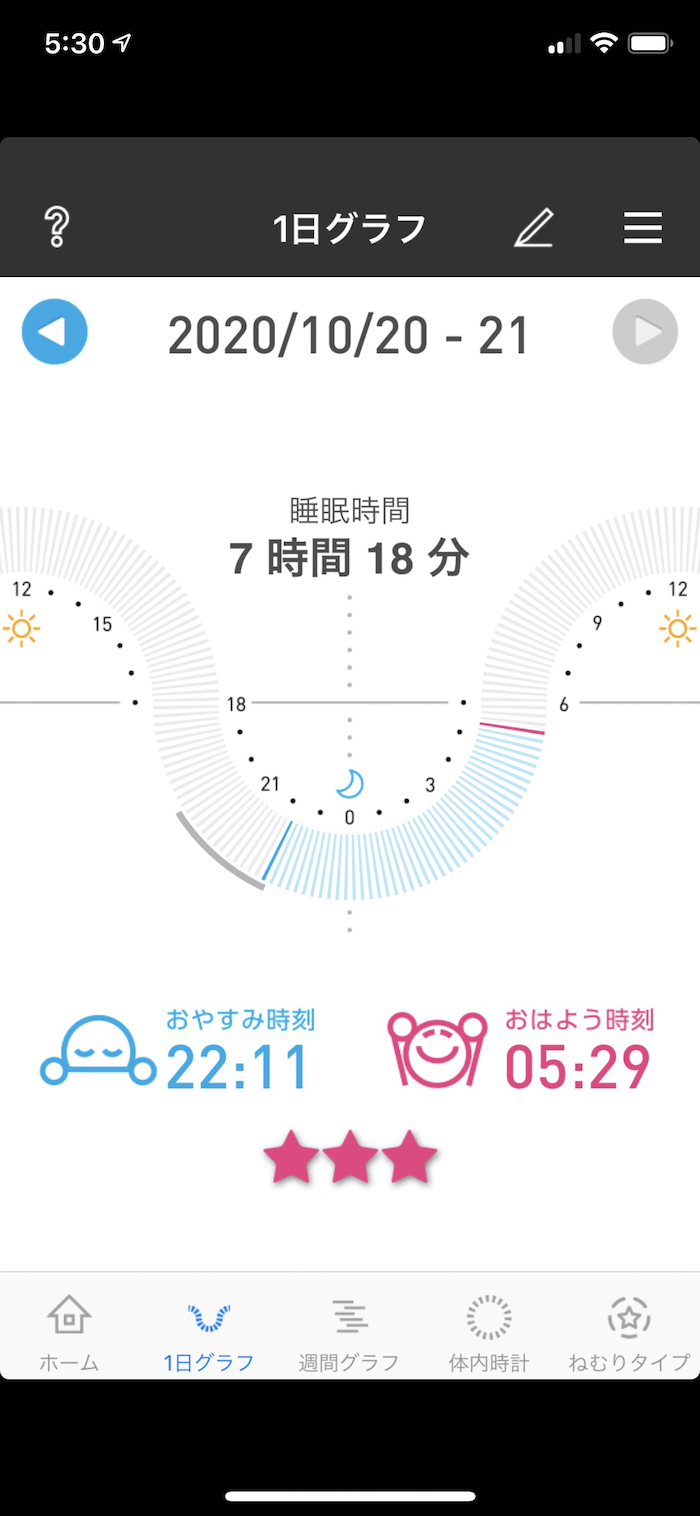Go to the previous day's graph
The height and width of the screenshot is (1516, 700).
55,332
